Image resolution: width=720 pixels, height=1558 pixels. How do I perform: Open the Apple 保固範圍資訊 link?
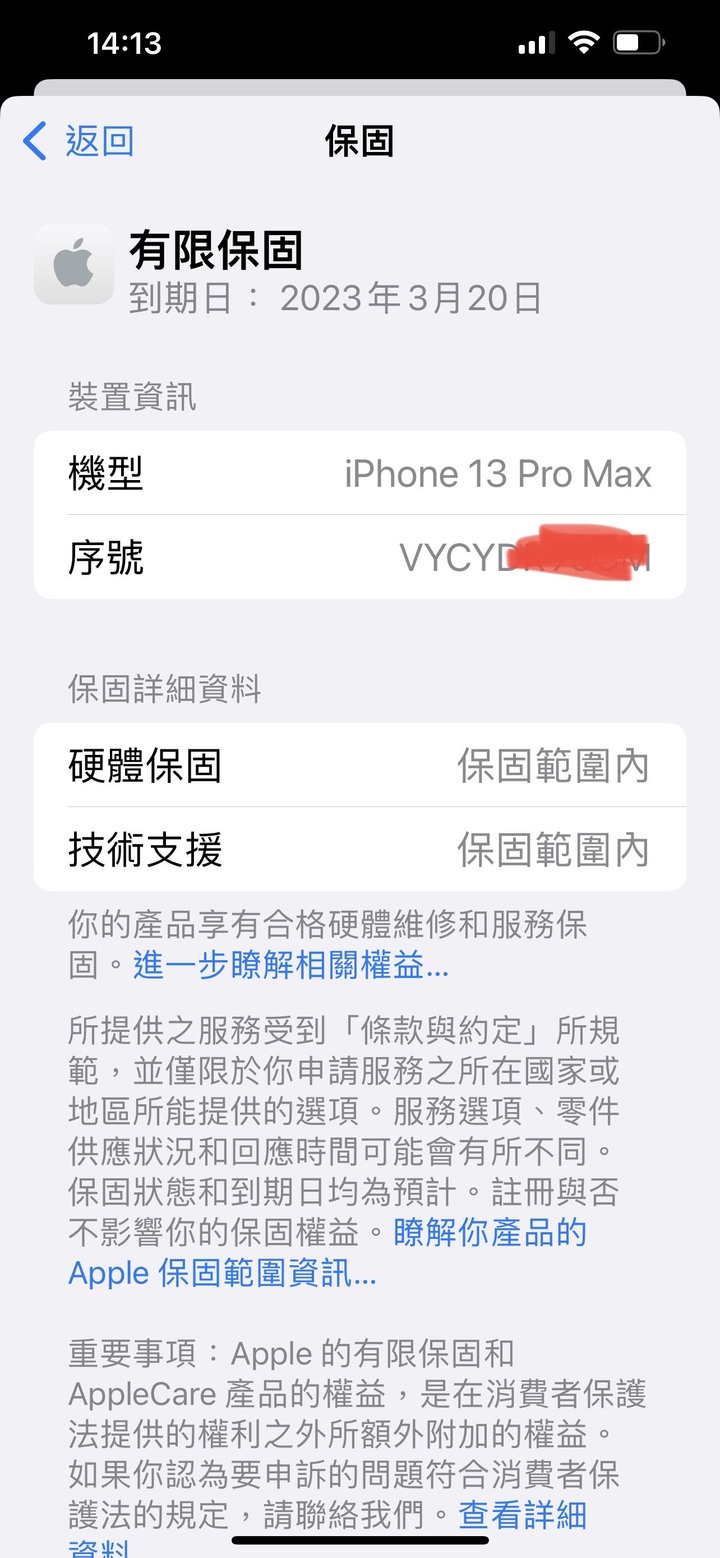[222, 1274]
